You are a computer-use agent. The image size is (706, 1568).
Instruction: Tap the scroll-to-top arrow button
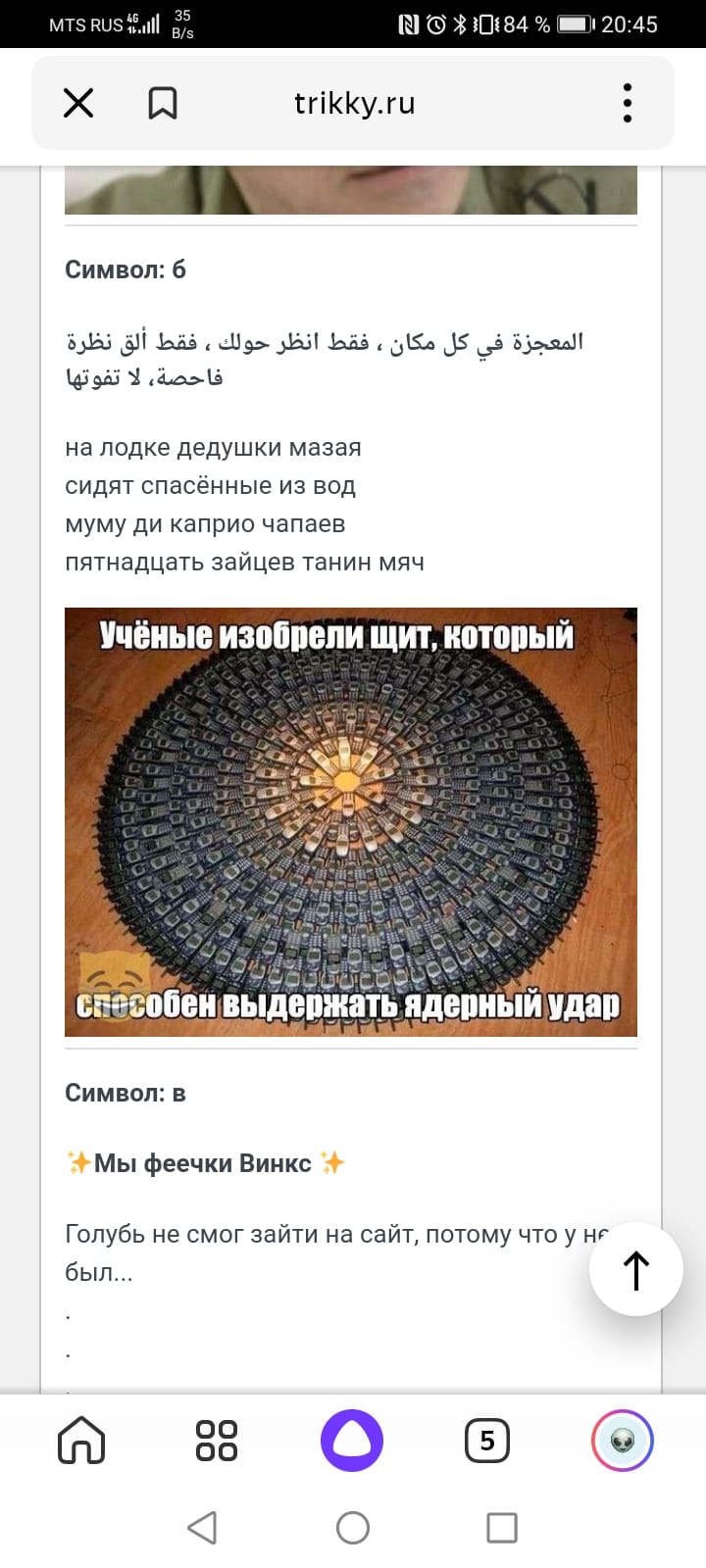tap(635, 1269)
